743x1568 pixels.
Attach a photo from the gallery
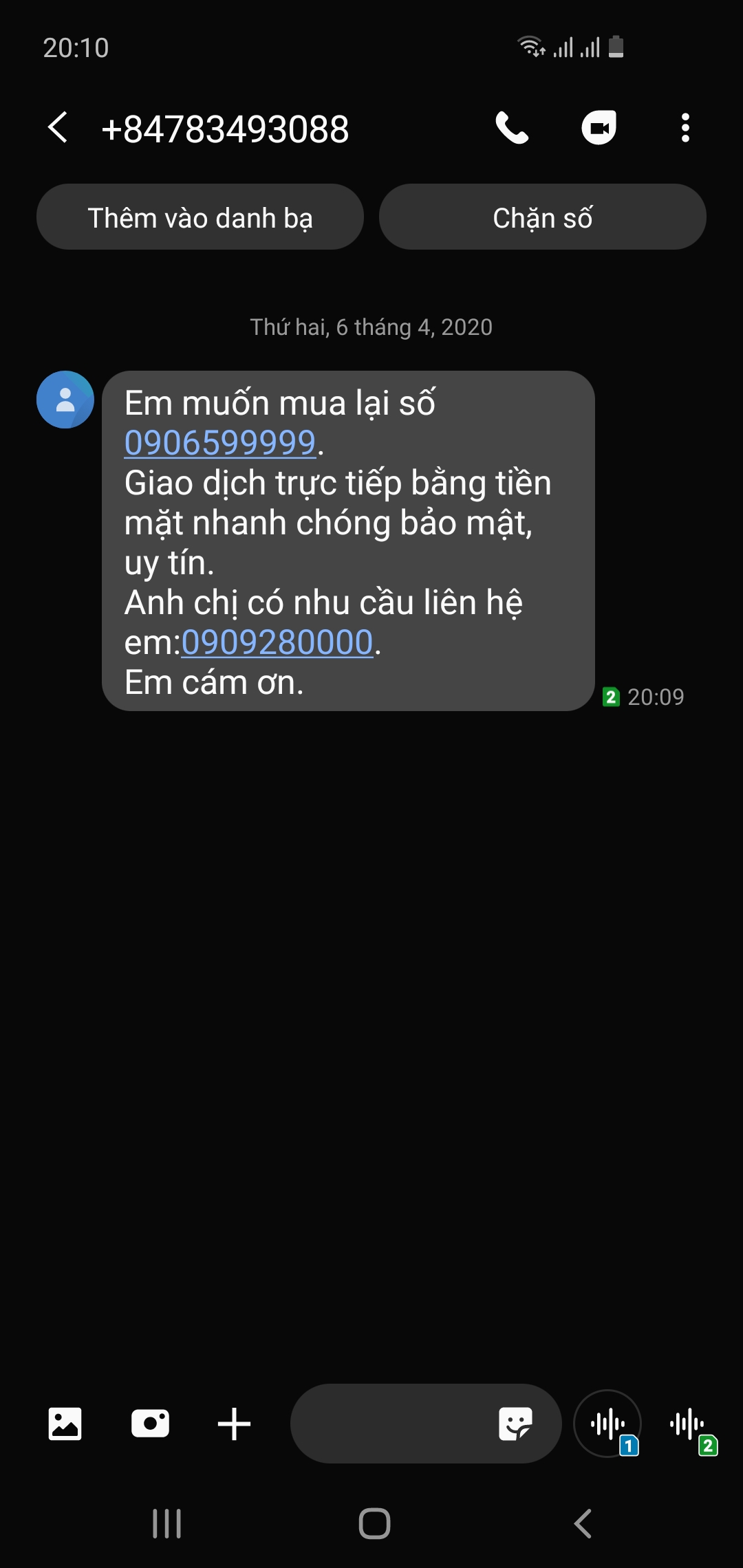tap(65, 1424)
